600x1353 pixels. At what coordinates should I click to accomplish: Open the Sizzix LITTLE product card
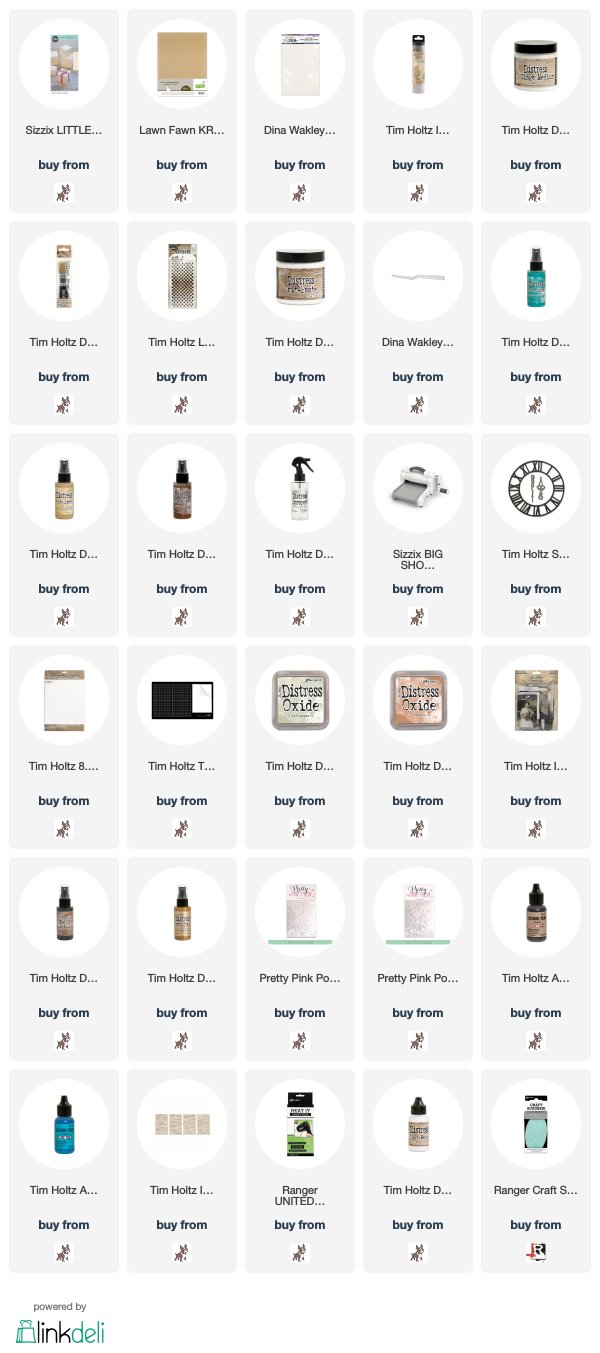[x=64, y=110]
